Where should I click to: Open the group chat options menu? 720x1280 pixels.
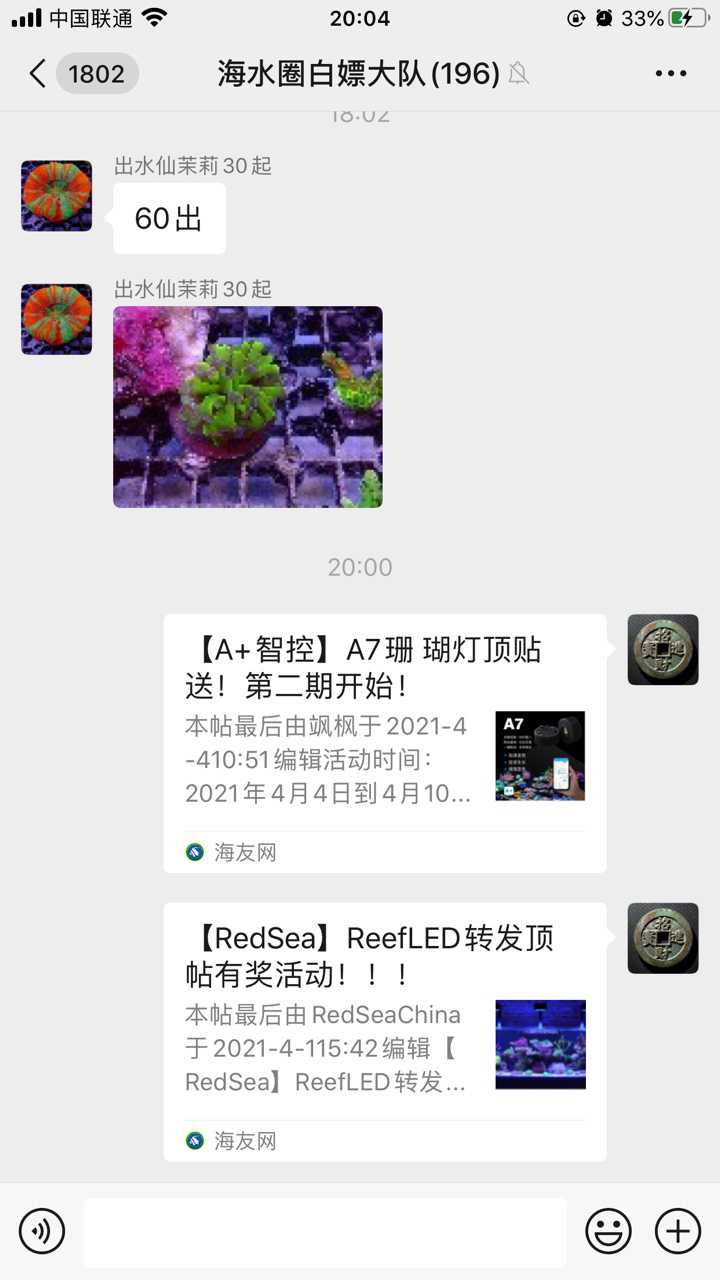pos(670,73)
